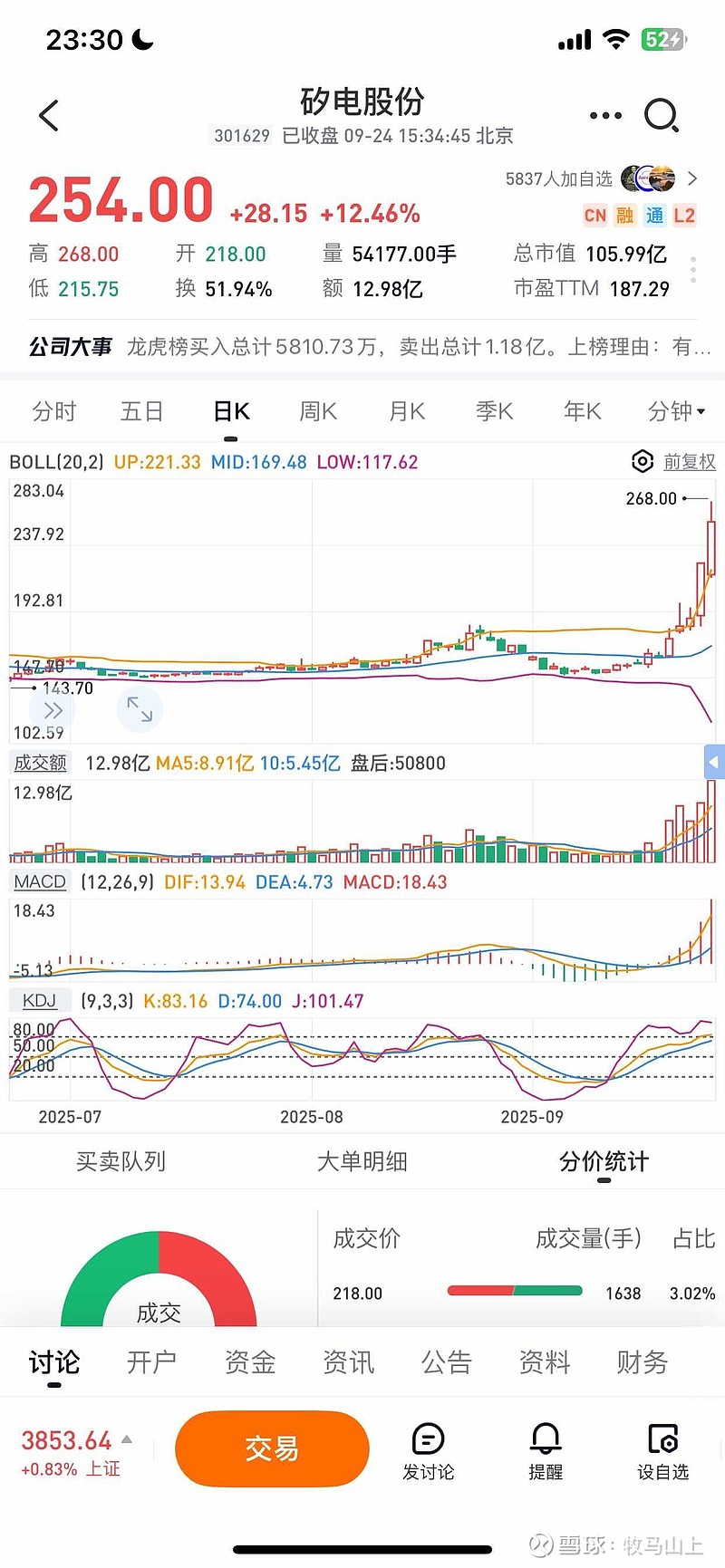
Task: Expand the chart to fullscreen
Action: pos(140,709)
